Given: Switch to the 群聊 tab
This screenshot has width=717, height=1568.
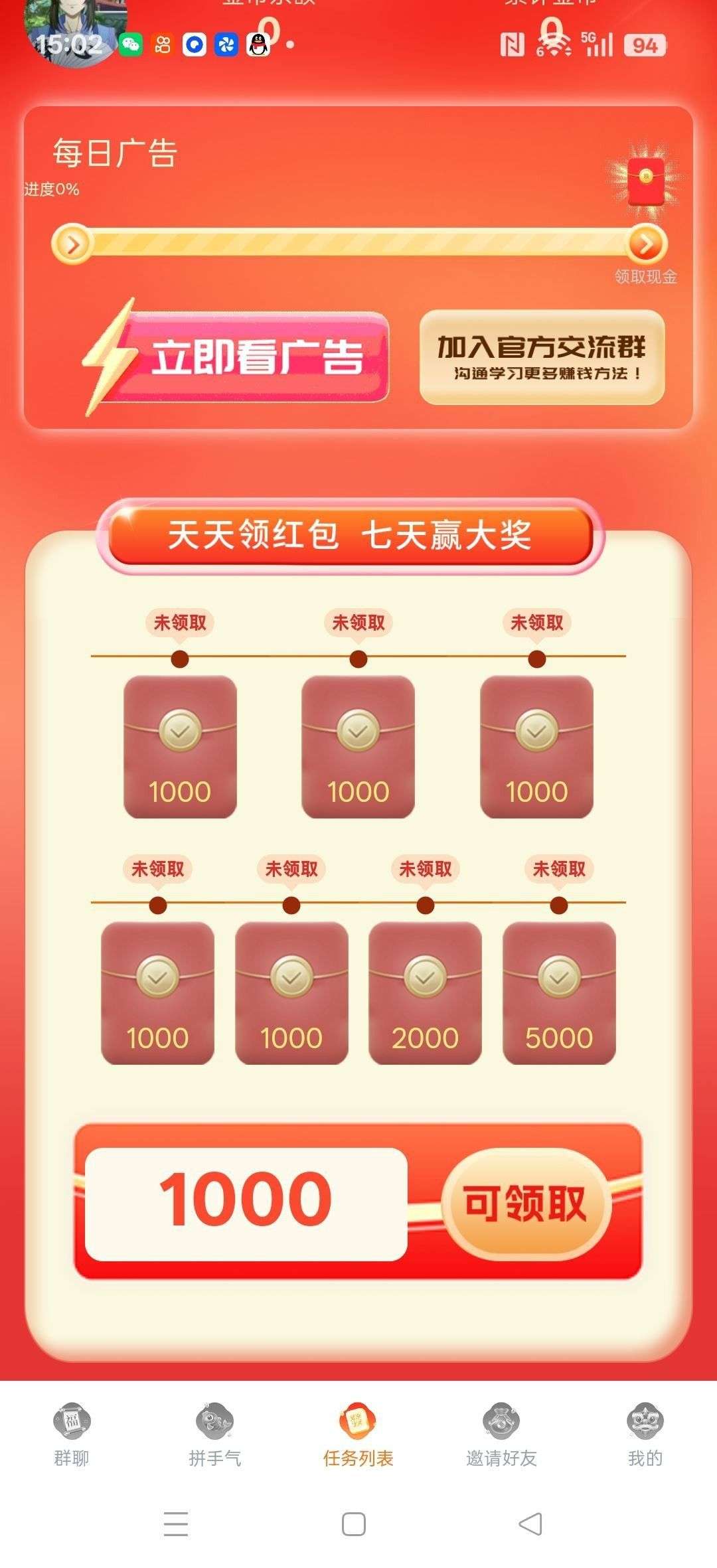Looking at the screenshot, I should [72, 1435].
